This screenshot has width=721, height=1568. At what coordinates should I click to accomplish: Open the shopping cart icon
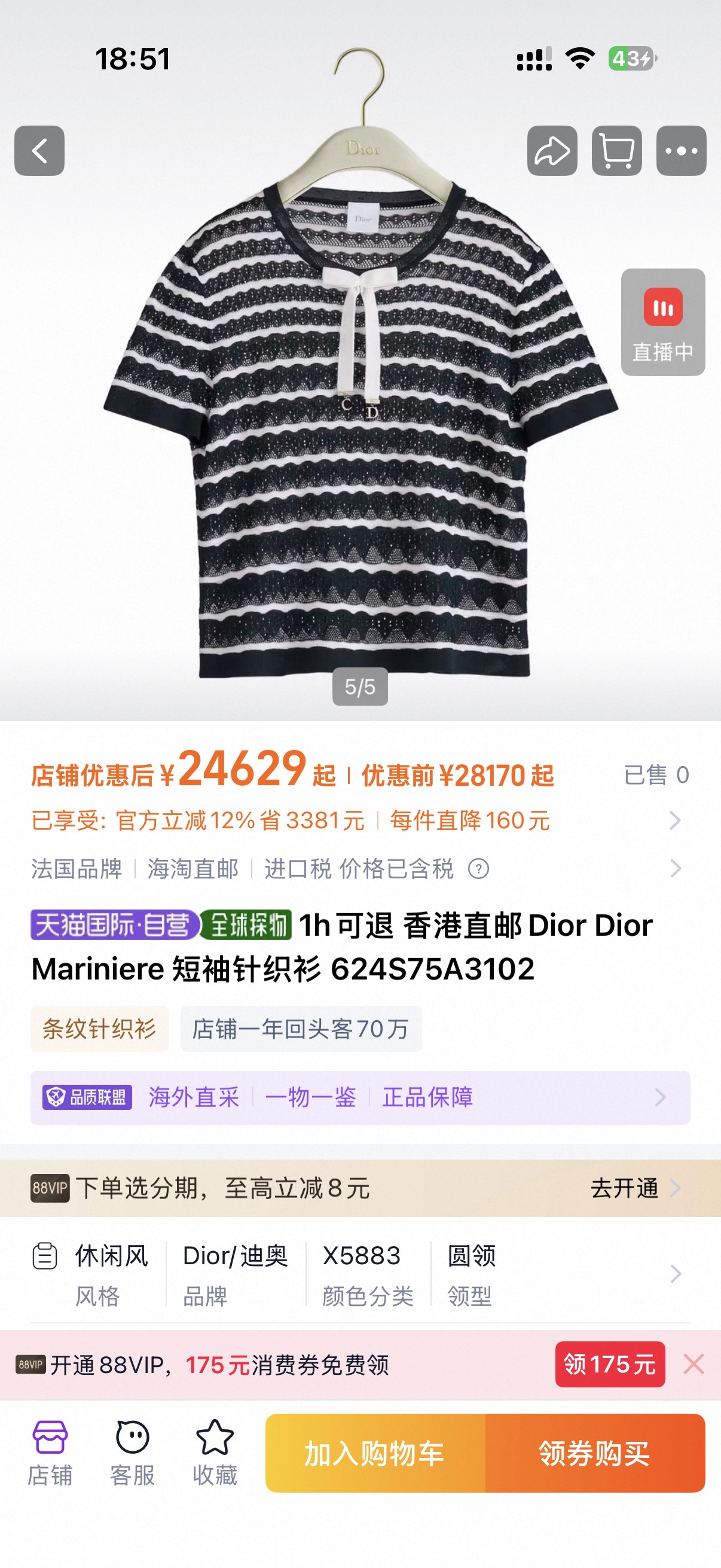click(x=616, y=151)
